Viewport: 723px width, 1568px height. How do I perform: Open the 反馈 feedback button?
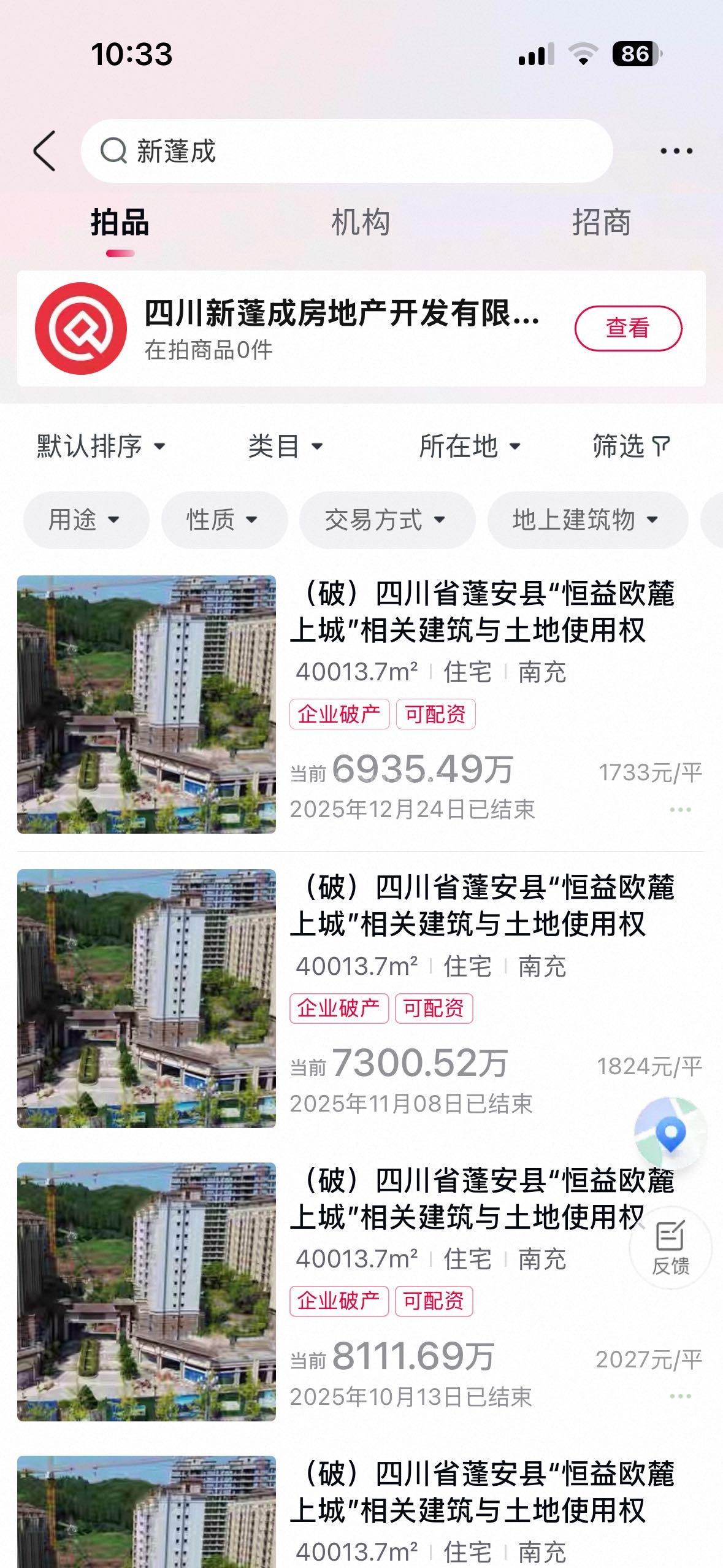tap(670, 1248)
